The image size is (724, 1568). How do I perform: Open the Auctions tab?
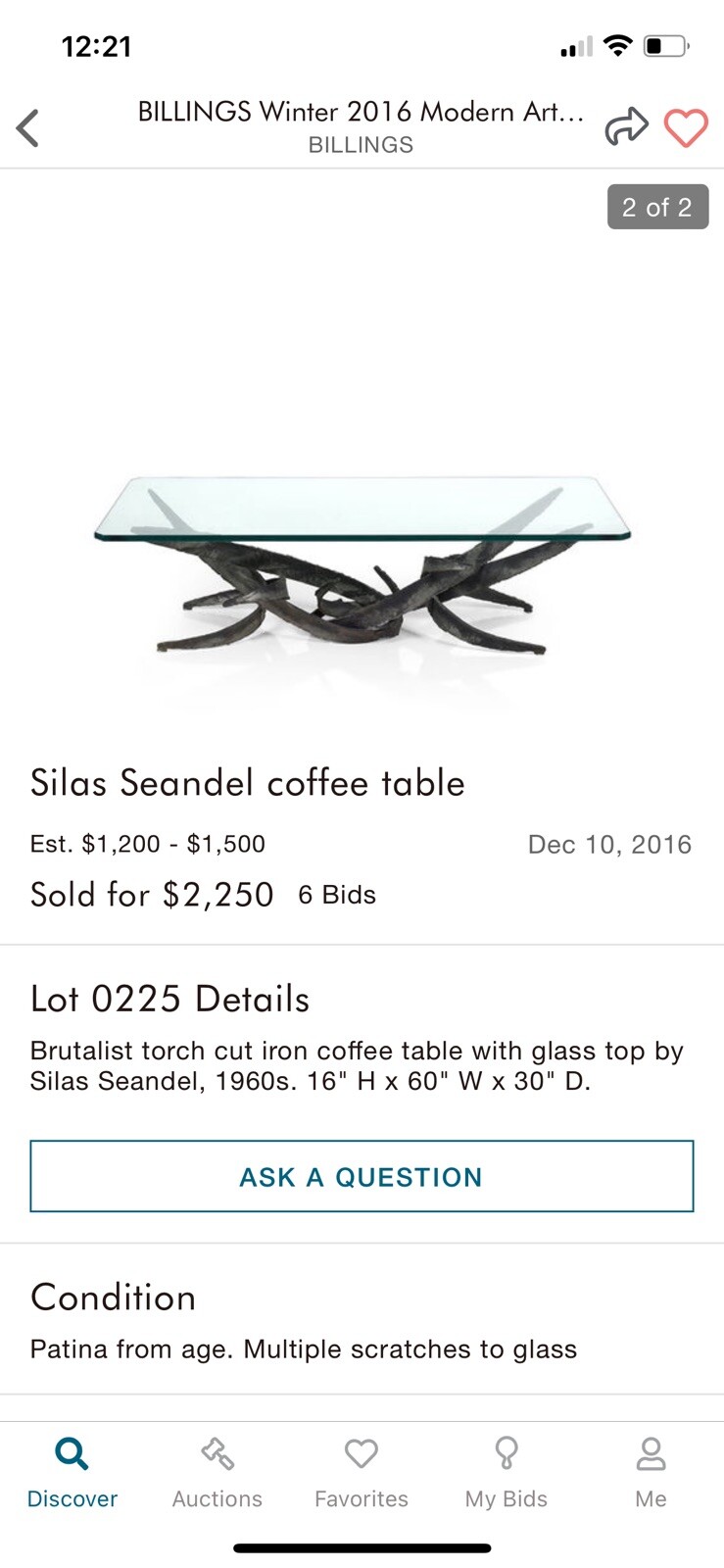(x=217, y=1470)
